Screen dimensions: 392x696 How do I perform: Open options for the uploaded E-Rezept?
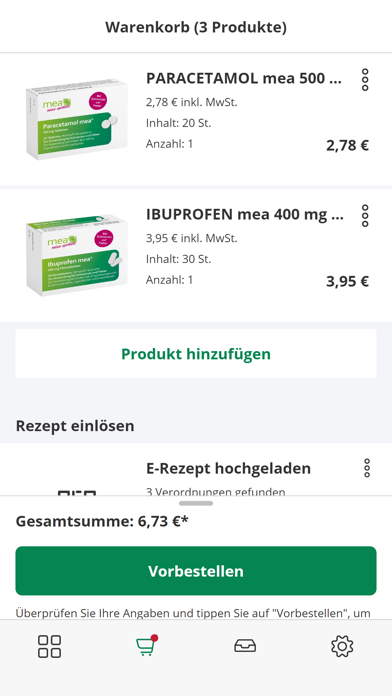367,468
